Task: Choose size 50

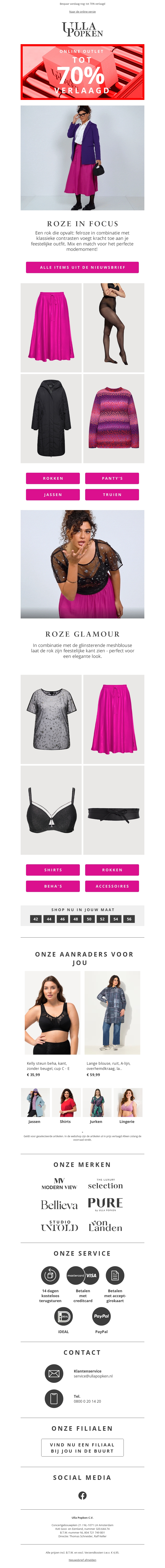Action: click(89, 919)
